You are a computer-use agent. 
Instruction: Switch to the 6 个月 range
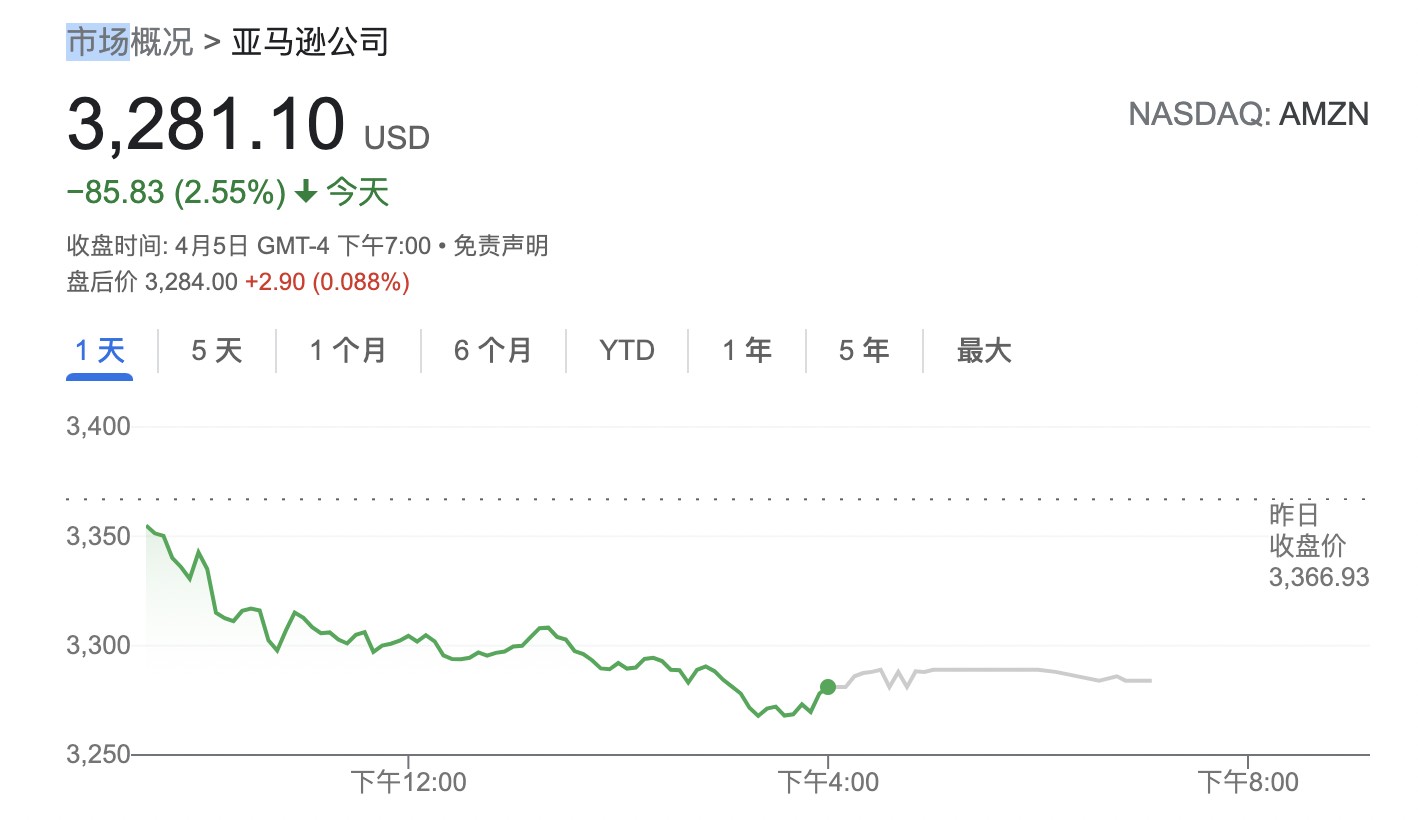(x=493, y=351)
